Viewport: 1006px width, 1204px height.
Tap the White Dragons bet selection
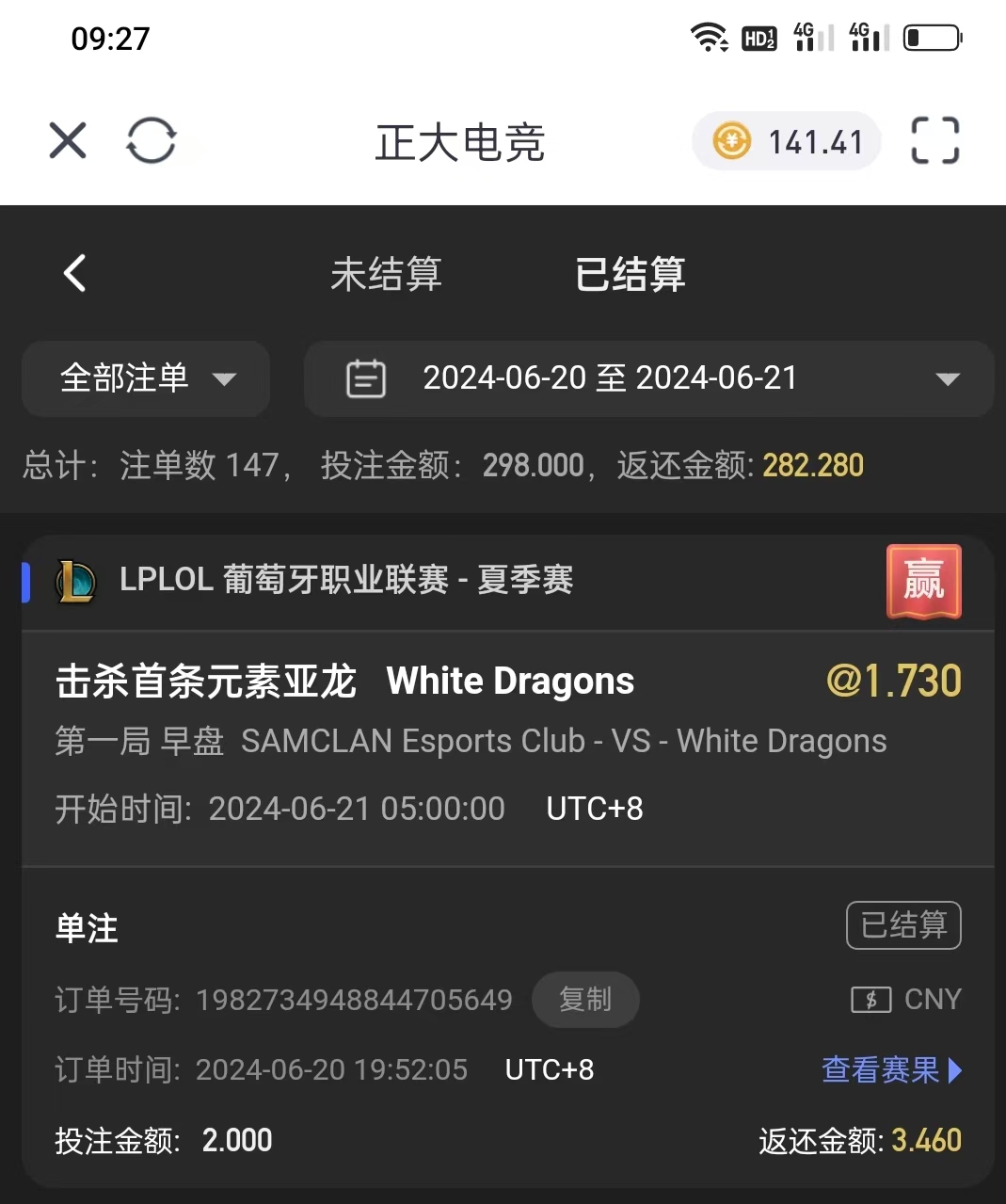tap(510, 681)
